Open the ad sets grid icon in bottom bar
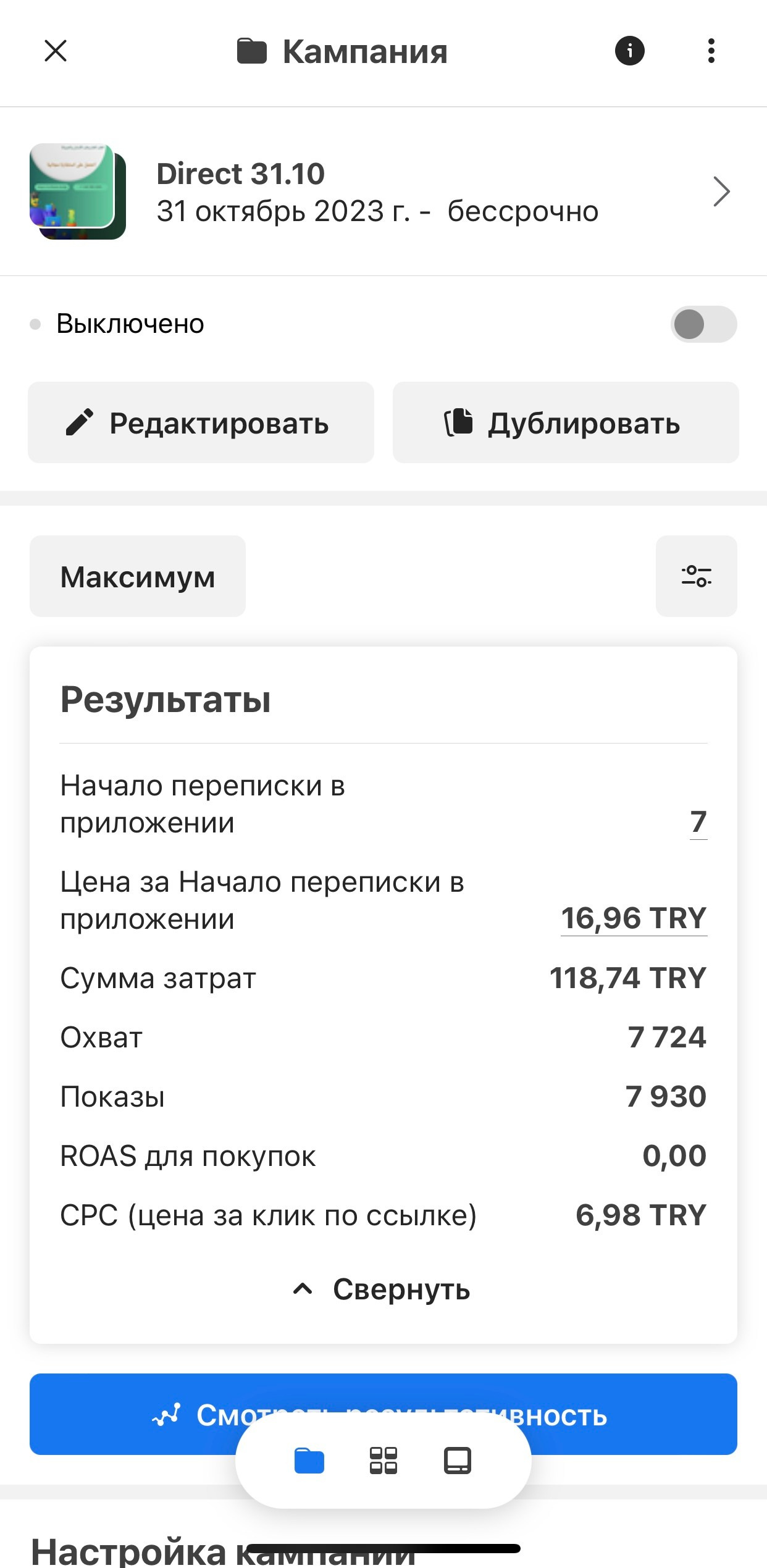Image resolution: width=767 pixels, height=1568 pixels. (383, 1461)
